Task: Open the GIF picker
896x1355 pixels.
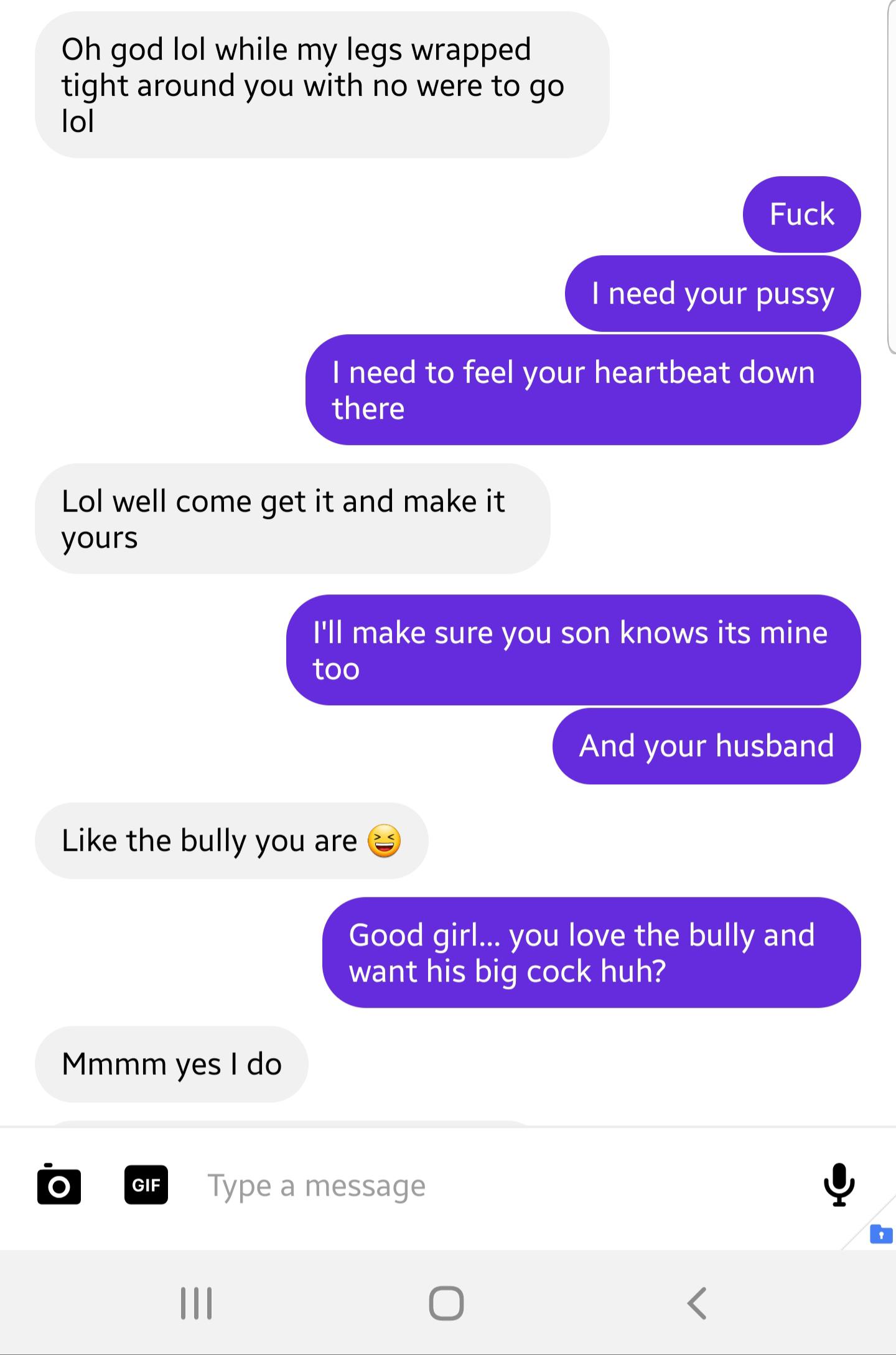Action: 146,1184
